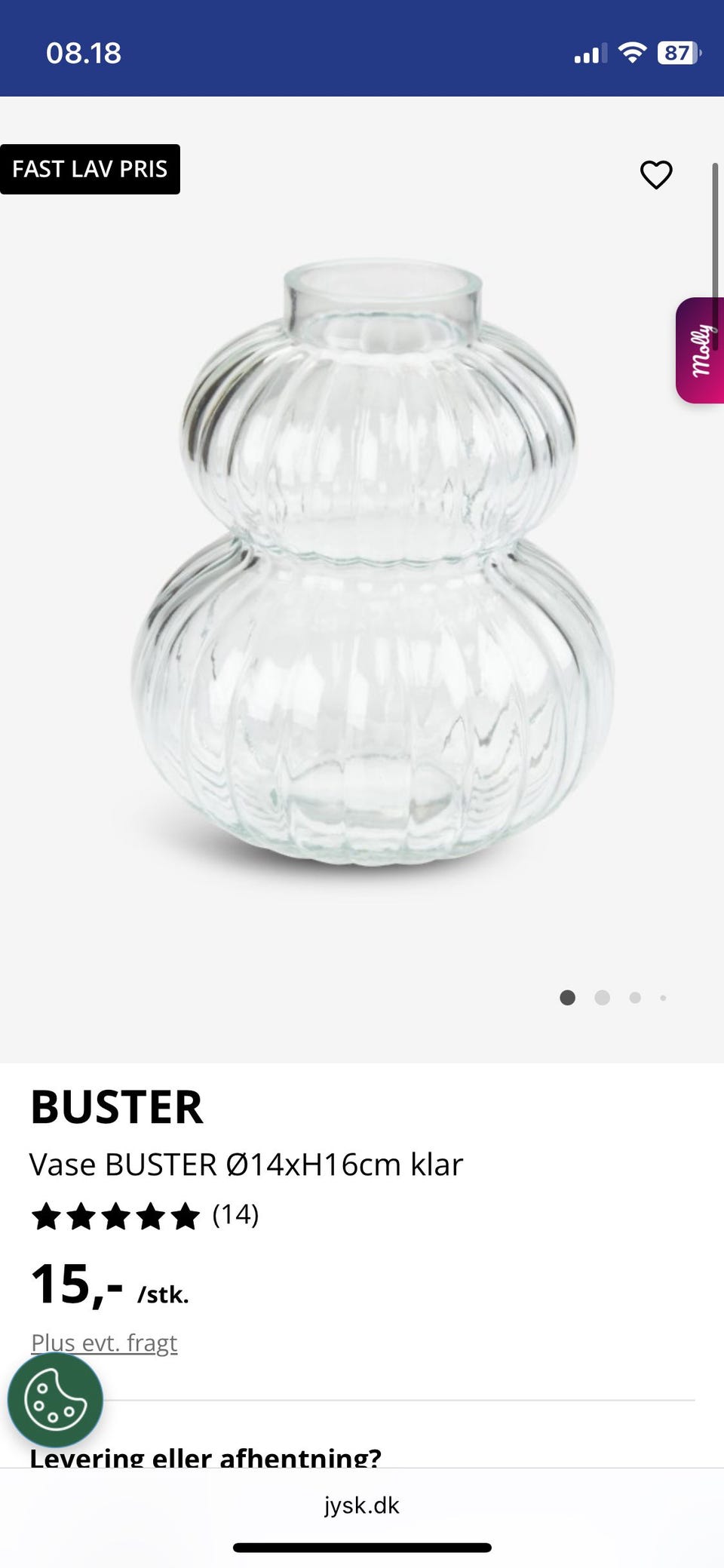This screenshot has height=1568, width=724.
Task: Open the 14 customer reviews rating
Action: (x=145, y=1215)
